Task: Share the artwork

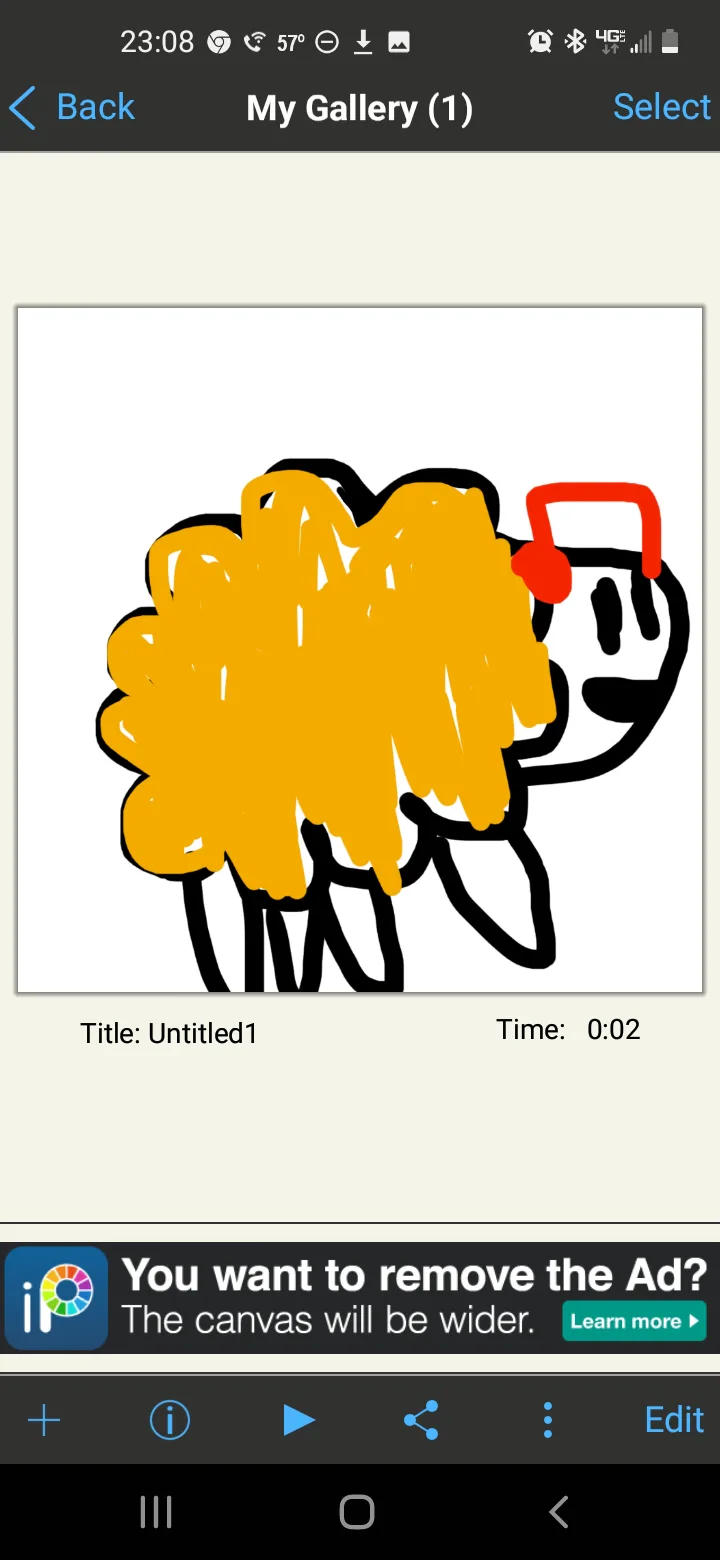Action: pos(421,1420)
